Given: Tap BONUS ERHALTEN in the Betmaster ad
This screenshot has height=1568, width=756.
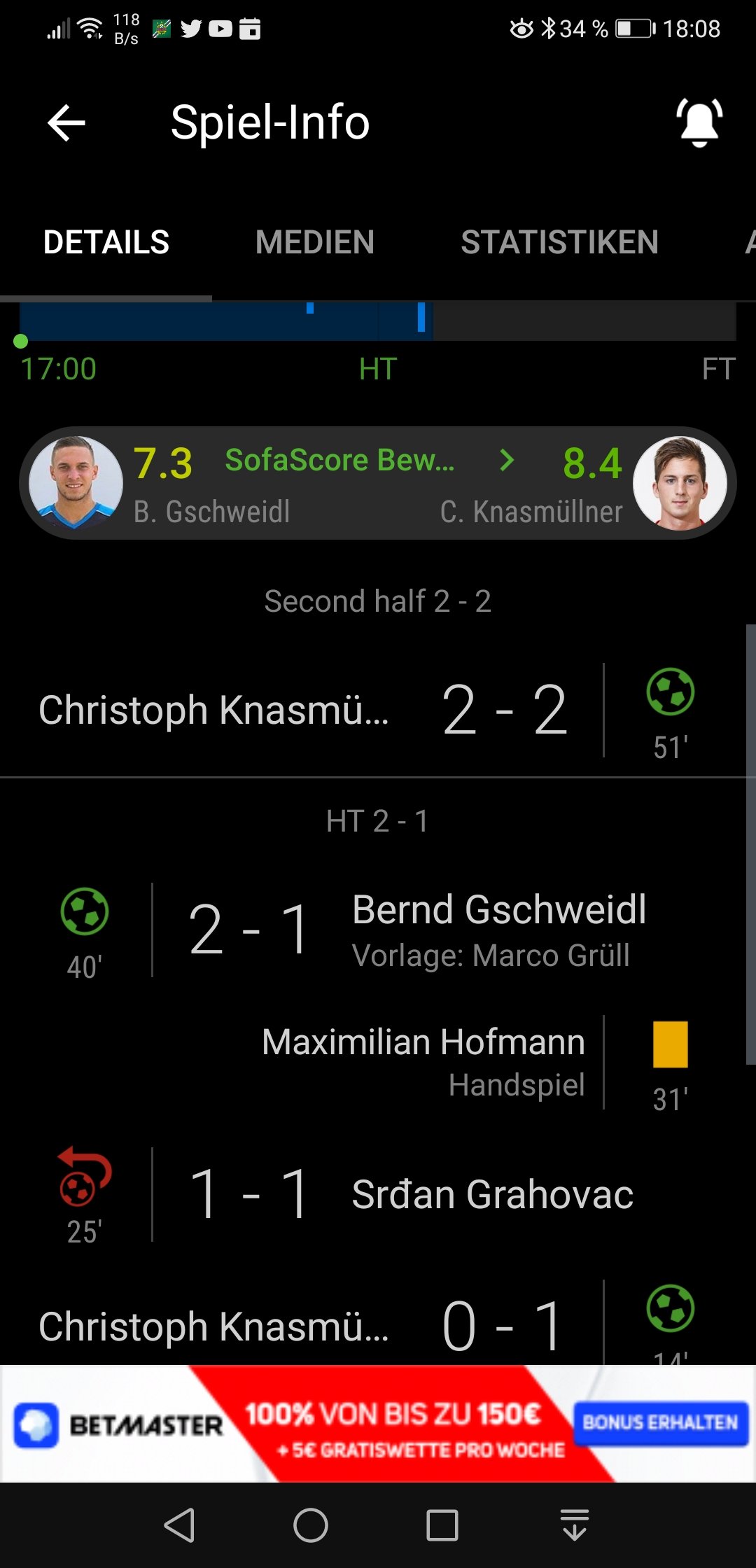Looking at the screenshot, I should tap(661, 1422).
